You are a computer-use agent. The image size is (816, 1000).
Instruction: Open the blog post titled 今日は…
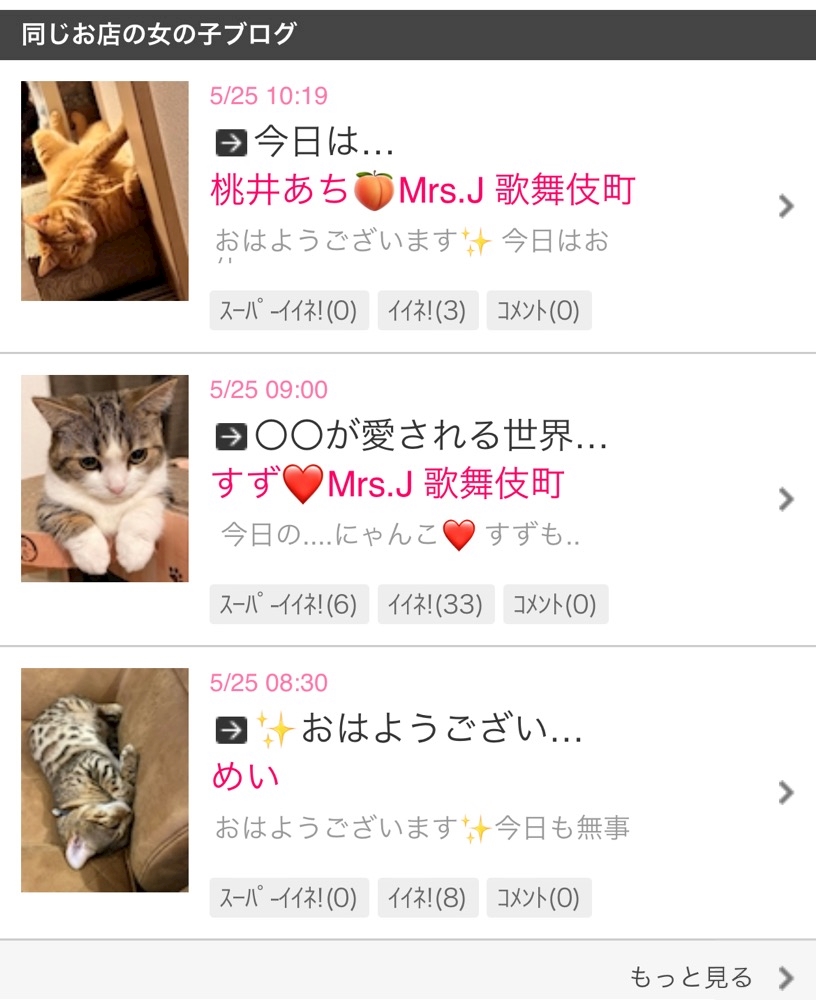click(x=305, y=142)
